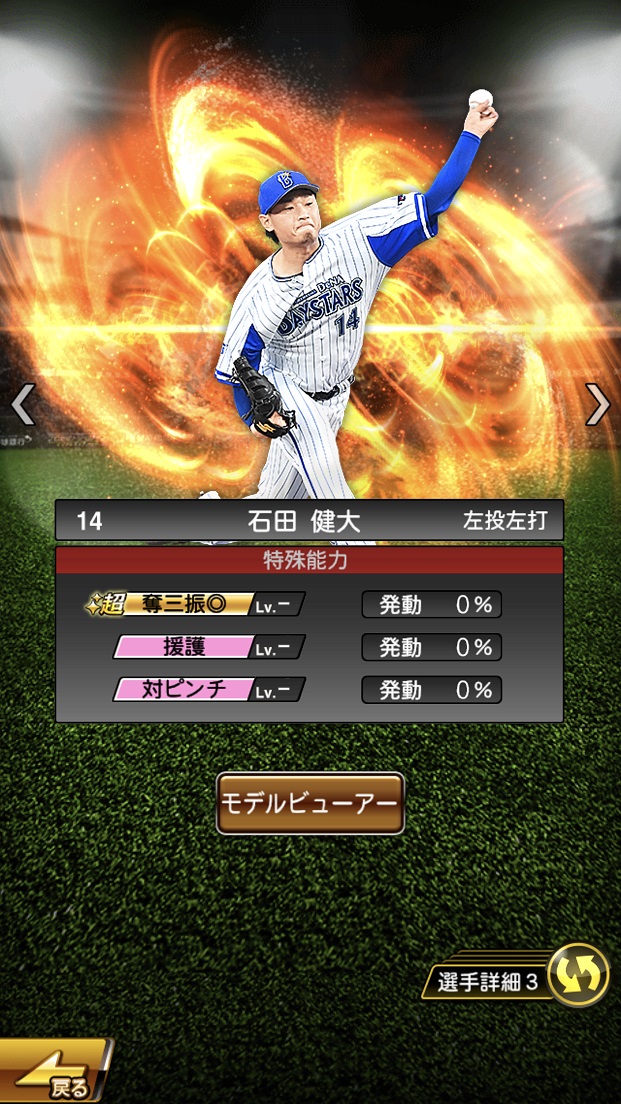The width and height of the screenshot is (621, 1104).
Task: Show the next player with the right arrow
Action: point(598,404)
